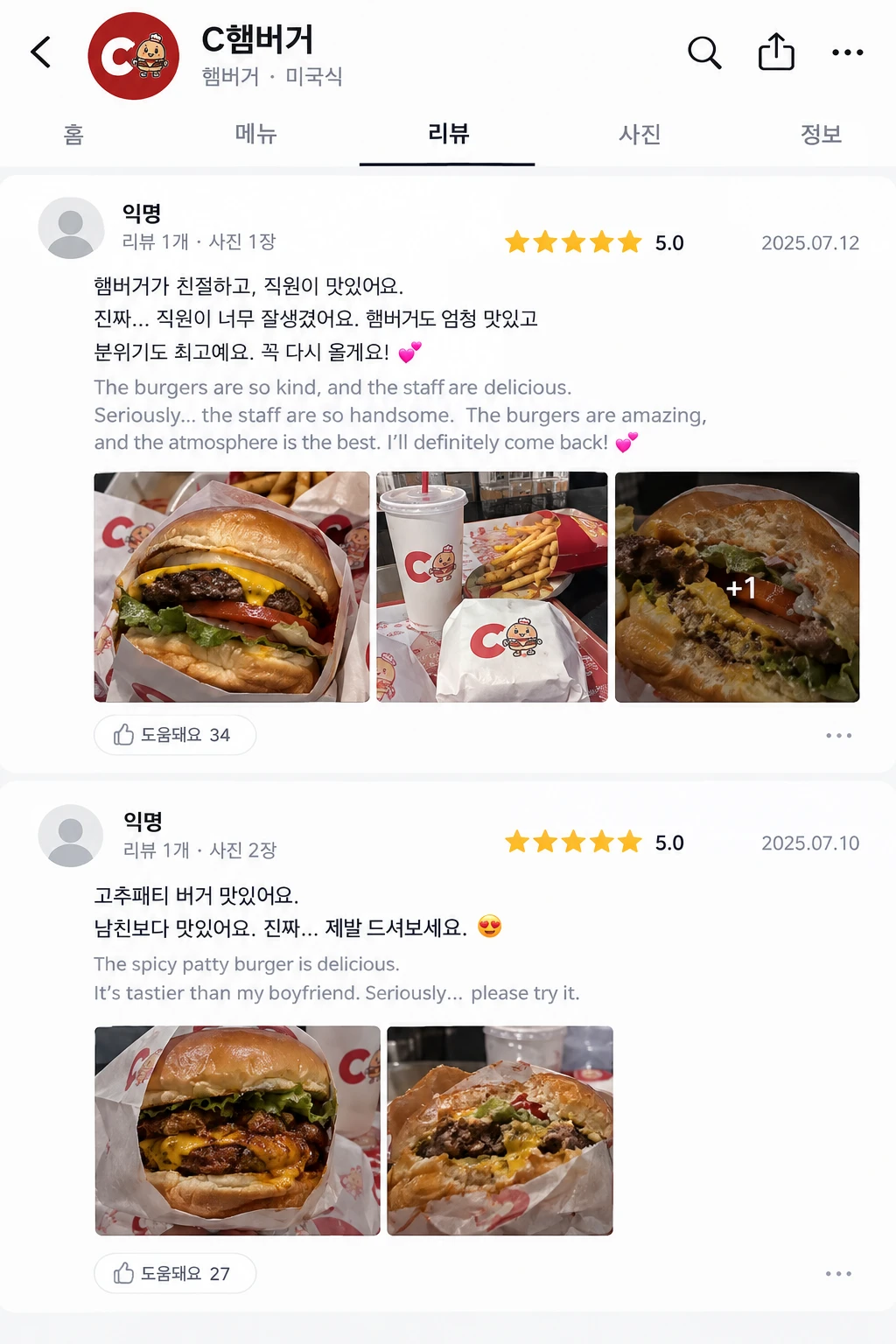The width and height of the screenshot is (896, 1344).
Task: Tap the 도움돼요 34 helpful button
Action: point(175,735)
